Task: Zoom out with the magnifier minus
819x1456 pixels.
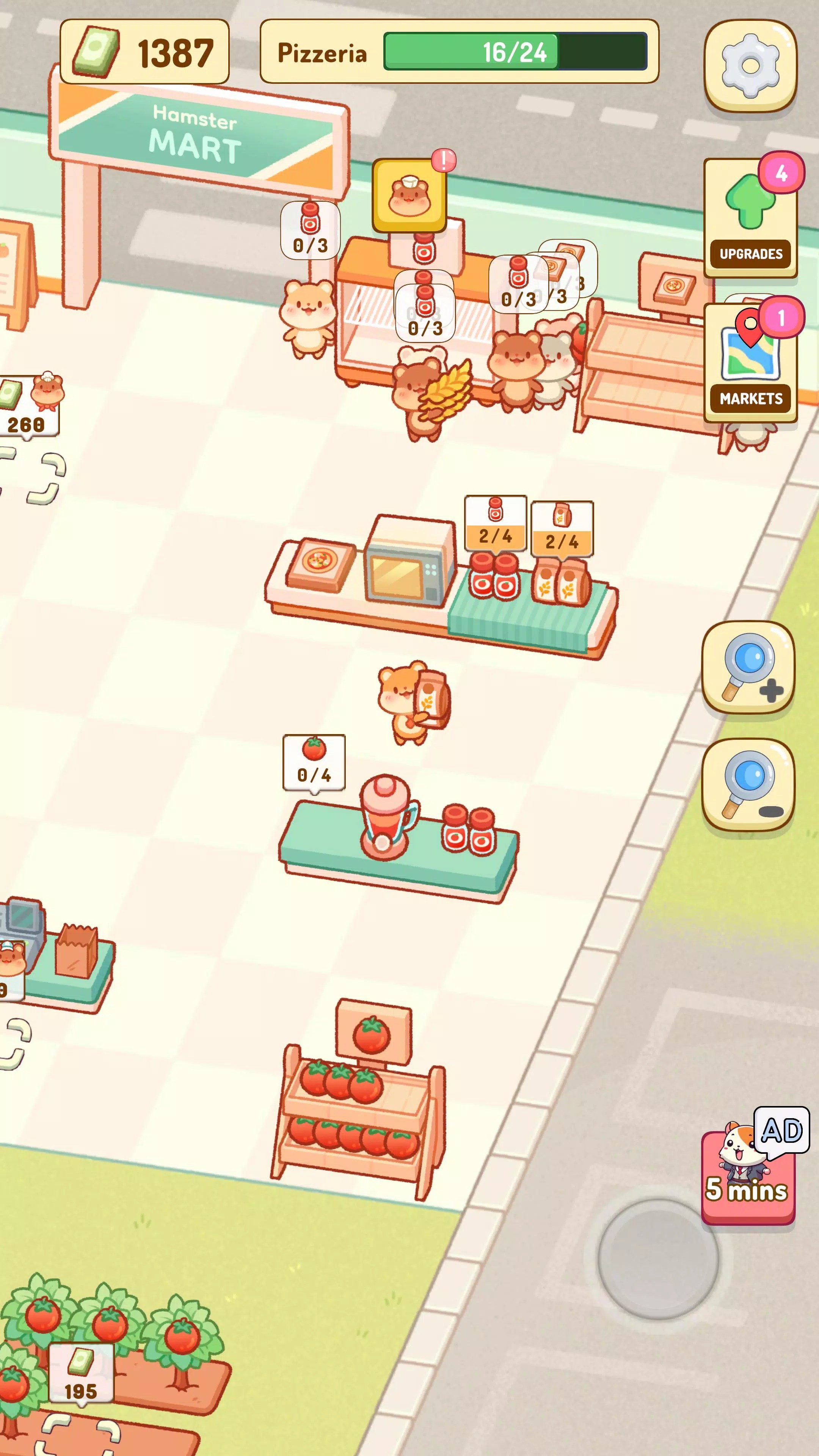Action: click(x=748, y=784)
